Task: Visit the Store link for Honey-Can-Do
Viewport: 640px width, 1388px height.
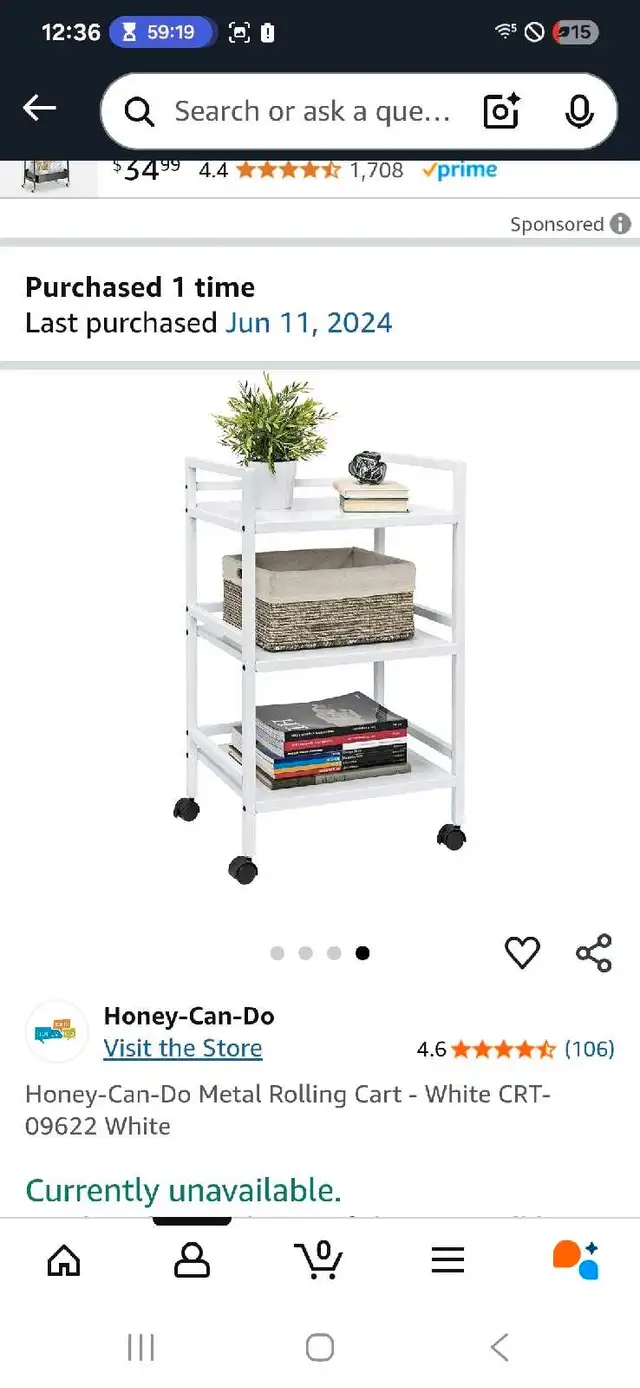Action: 183,1048
